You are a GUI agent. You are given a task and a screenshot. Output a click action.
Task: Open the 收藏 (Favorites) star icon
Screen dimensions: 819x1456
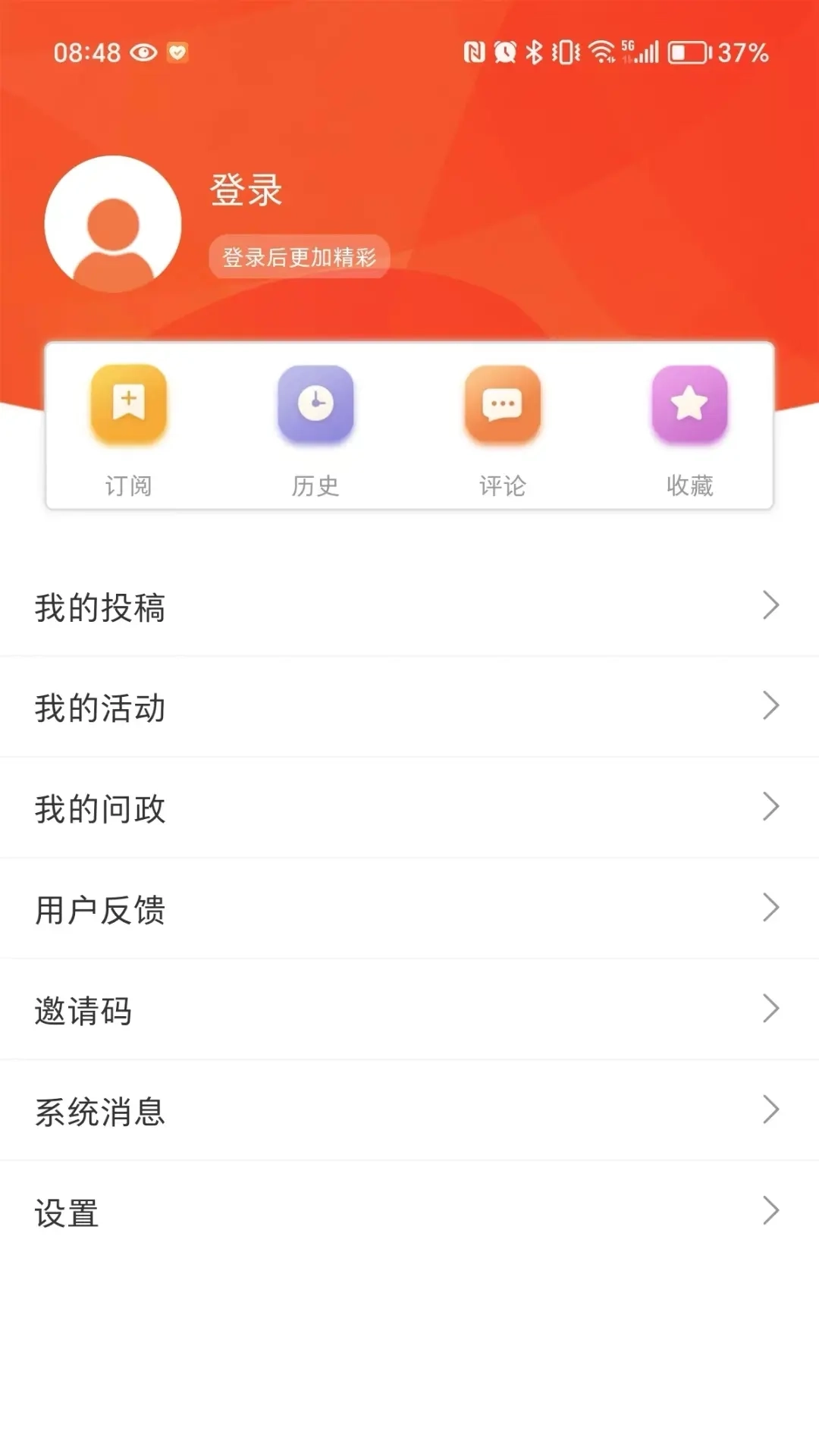tap(689, 406)
